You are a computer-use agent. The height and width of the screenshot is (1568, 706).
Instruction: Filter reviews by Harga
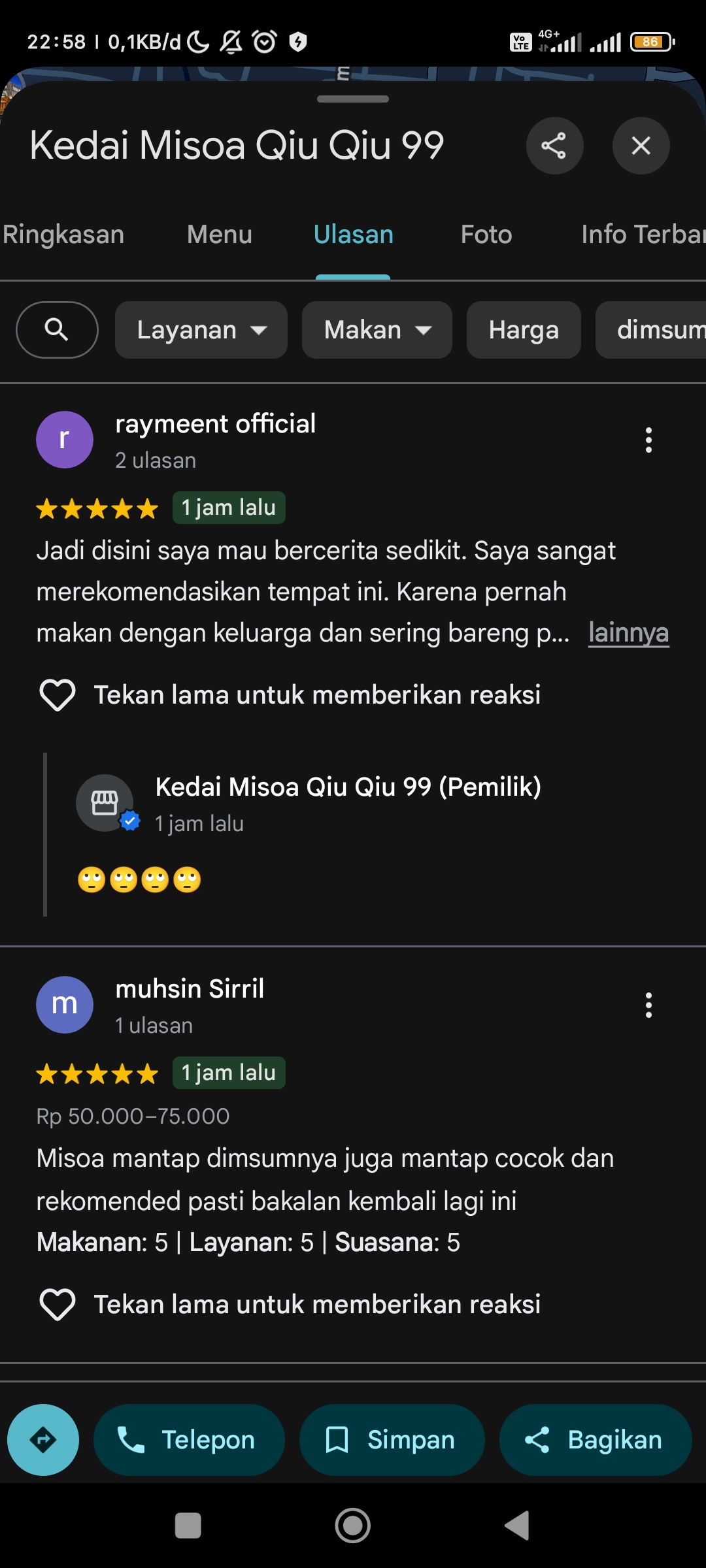(x=524, y=330)
